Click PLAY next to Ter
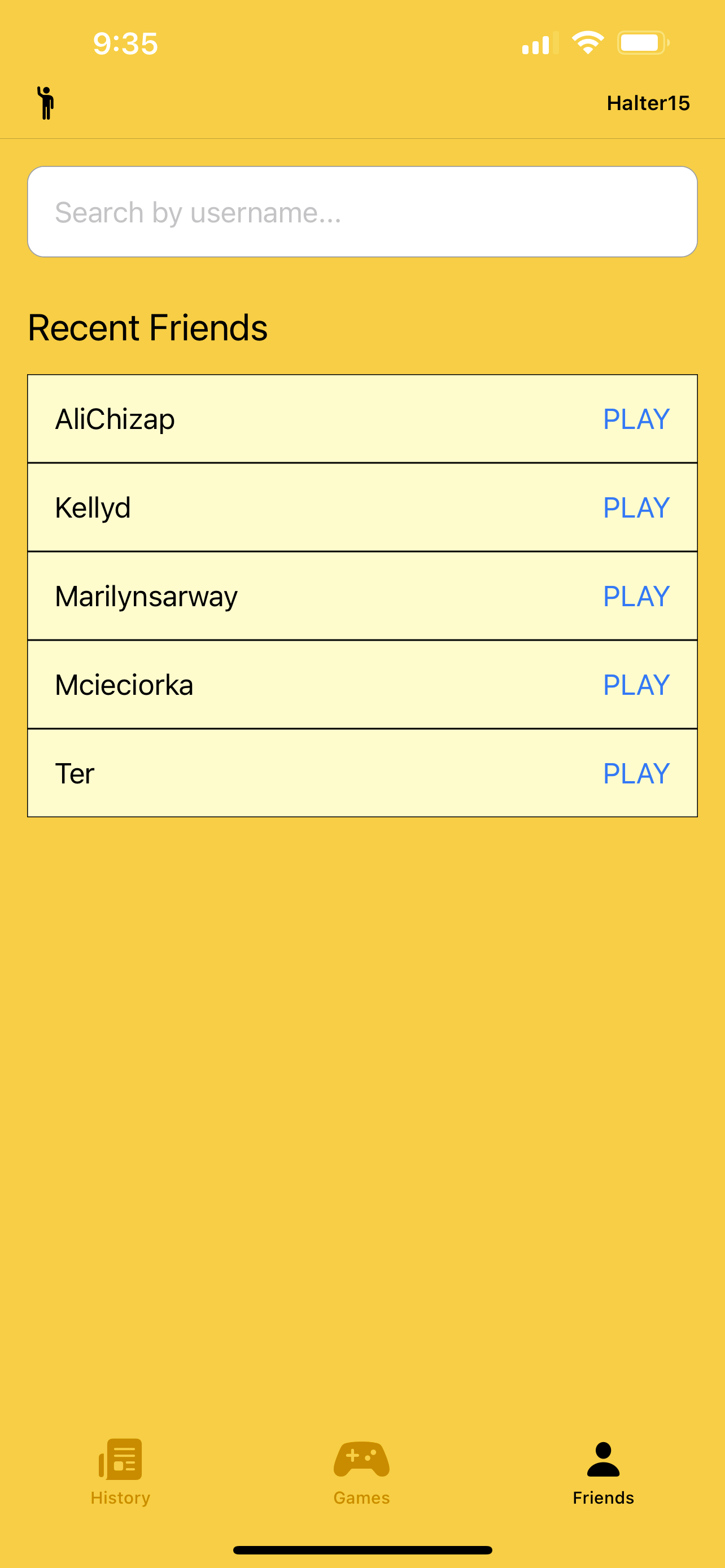 [x=636, y=773]
